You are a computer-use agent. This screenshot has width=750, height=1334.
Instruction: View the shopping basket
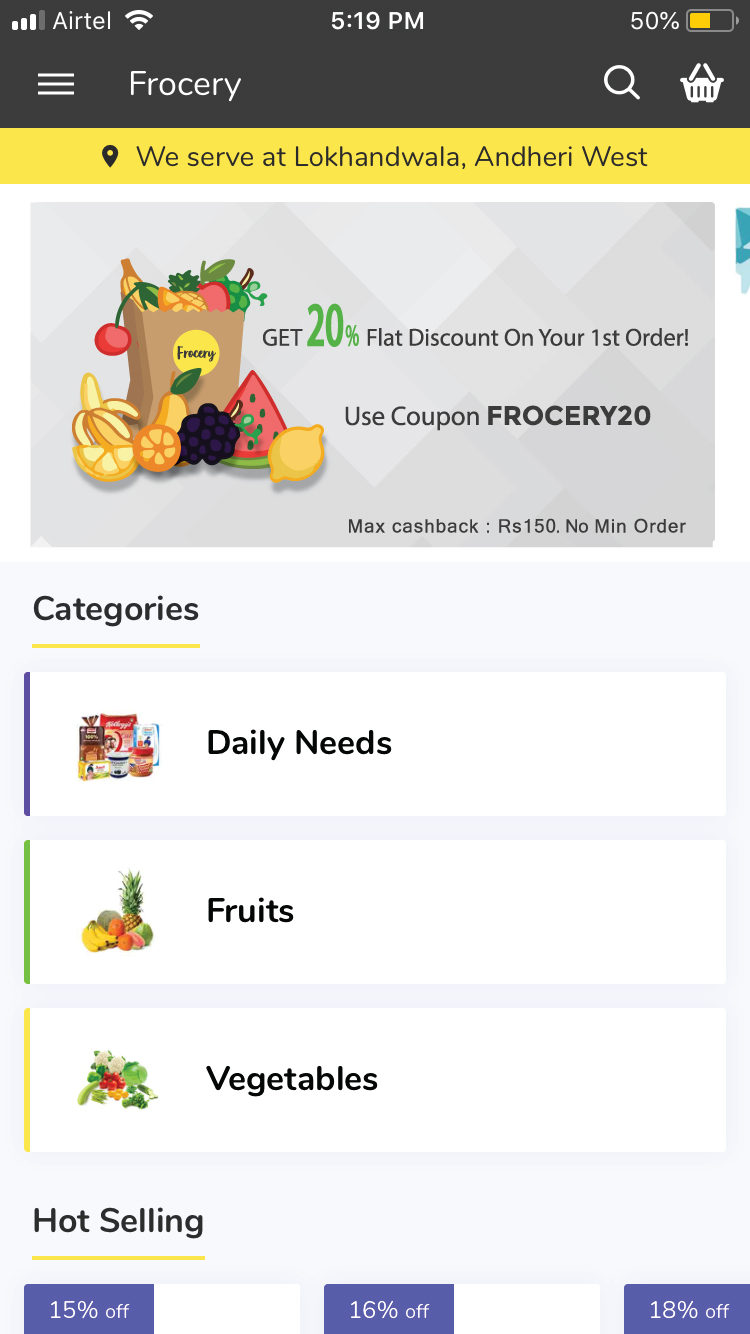coord(702,84)
